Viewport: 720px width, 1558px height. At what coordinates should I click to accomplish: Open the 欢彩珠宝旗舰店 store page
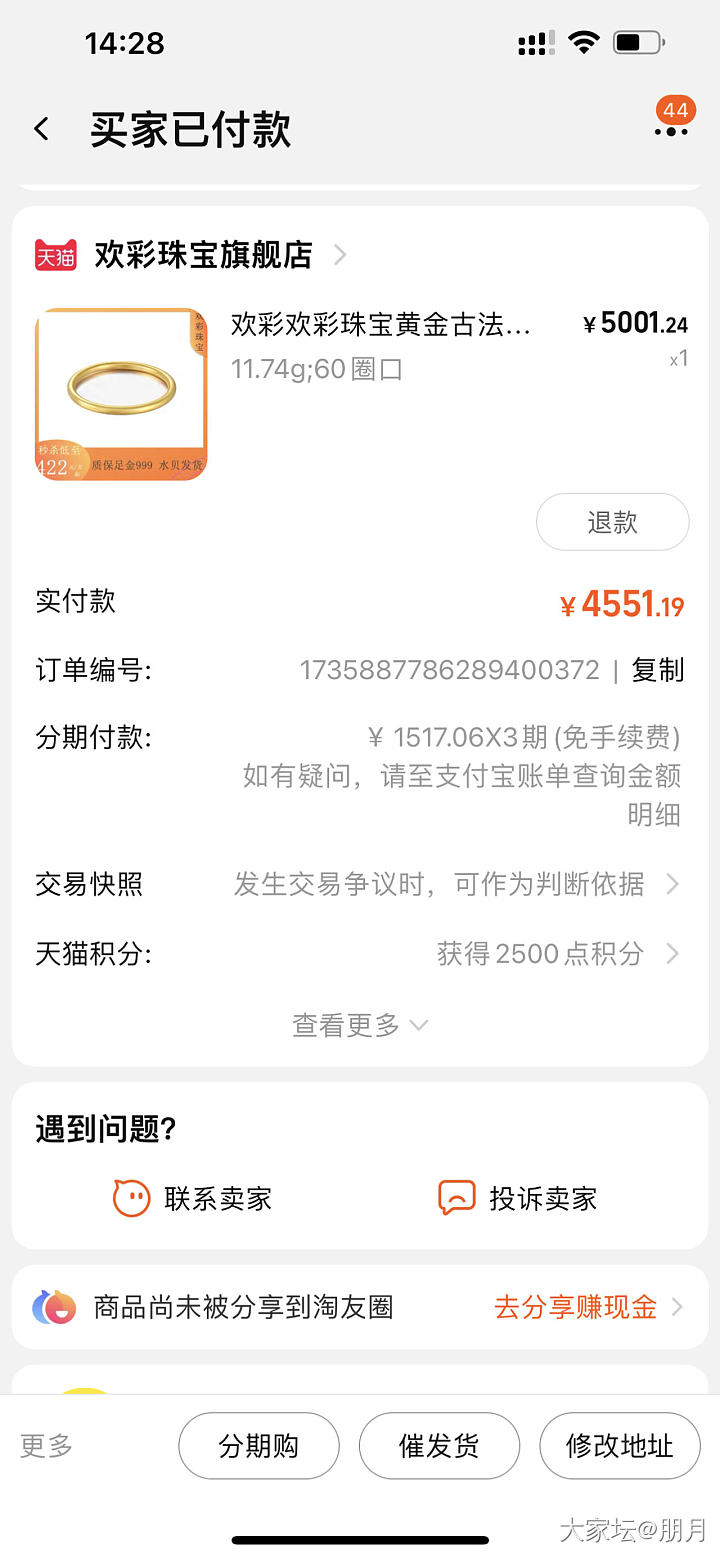click(x=203, y=255)
